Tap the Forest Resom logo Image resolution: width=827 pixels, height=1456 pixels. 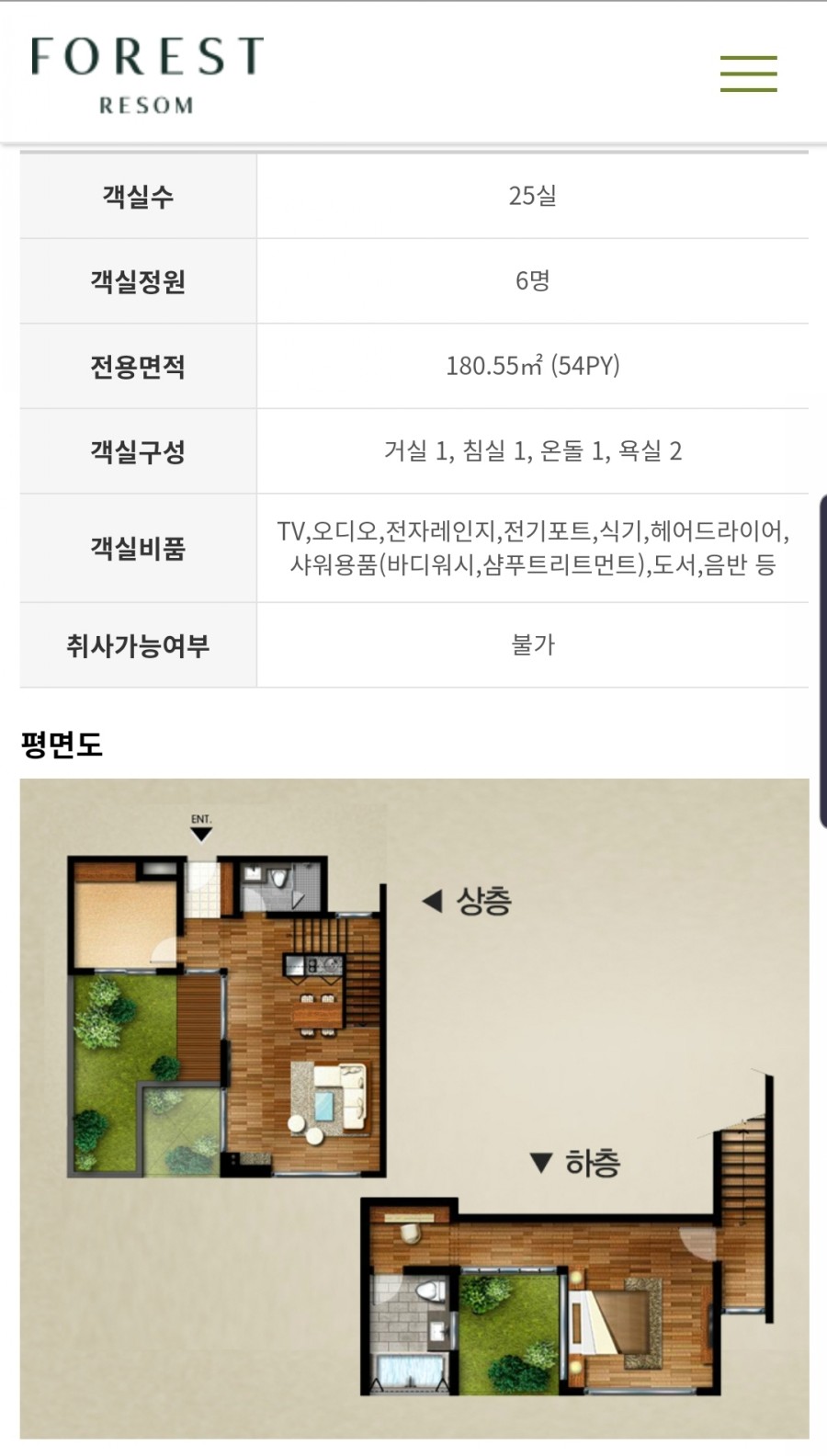tap(147, 74)
